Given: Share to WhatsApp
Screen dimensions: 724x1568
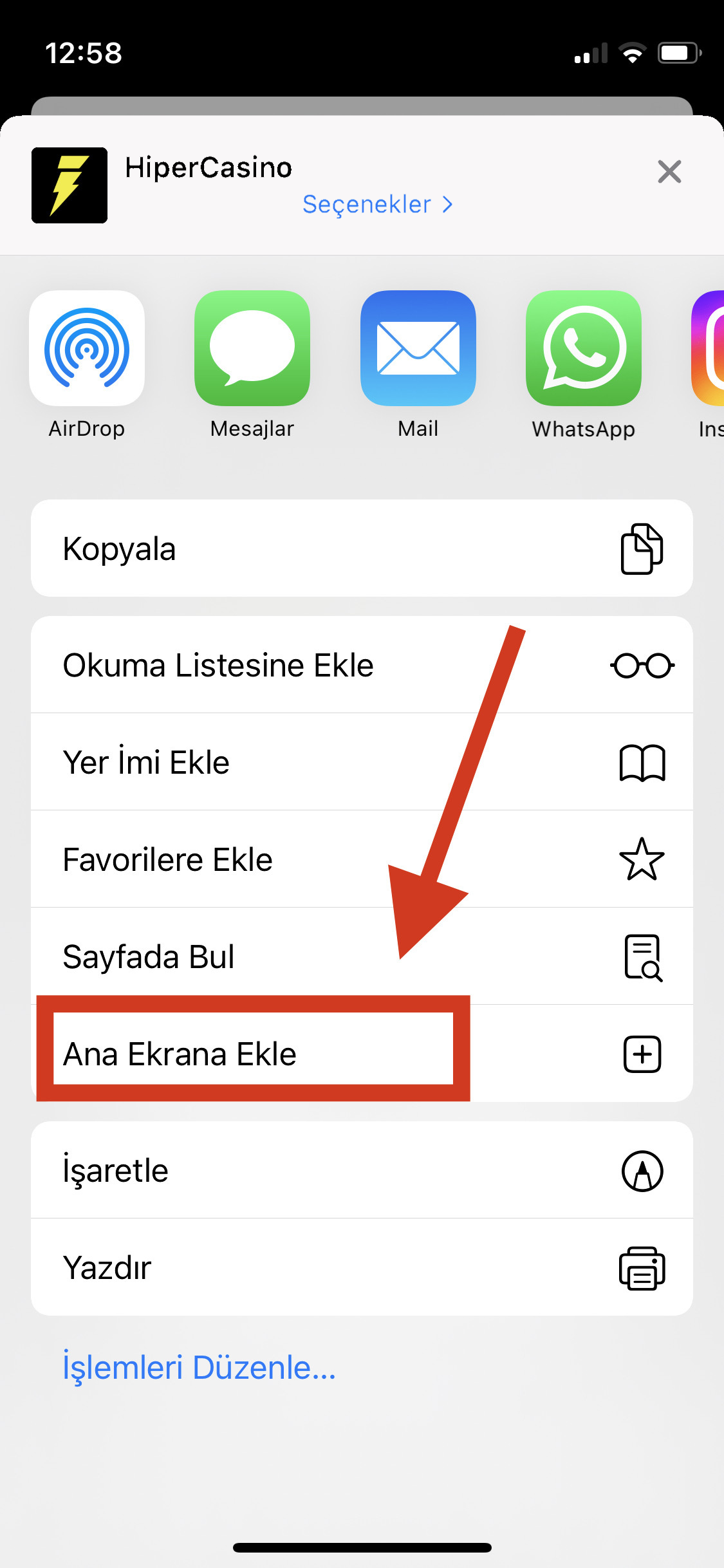Looking at the screenshot, I should 584,348.
